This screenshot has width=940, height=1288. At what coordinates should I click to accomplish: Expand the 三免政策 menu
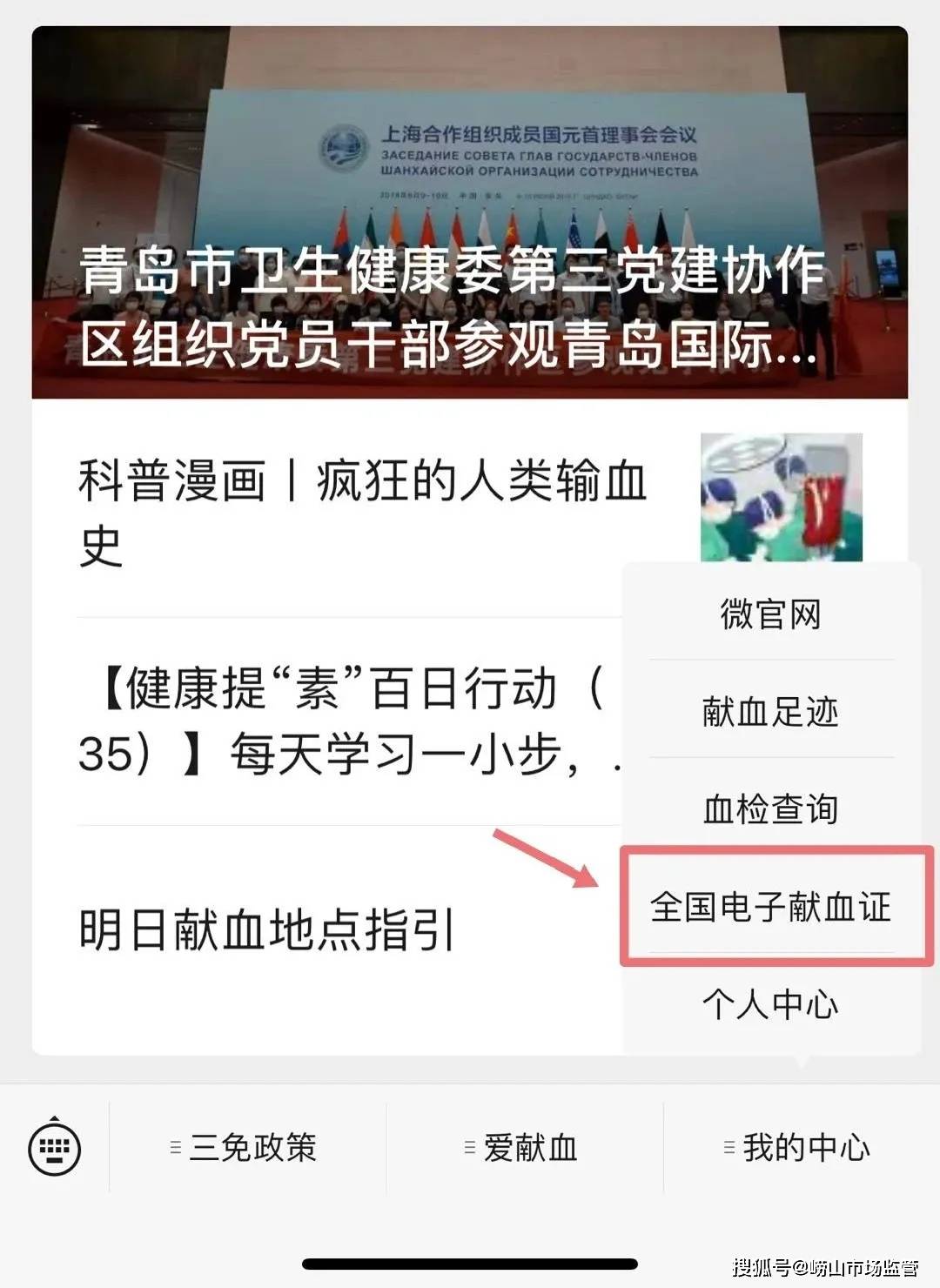247,1148
